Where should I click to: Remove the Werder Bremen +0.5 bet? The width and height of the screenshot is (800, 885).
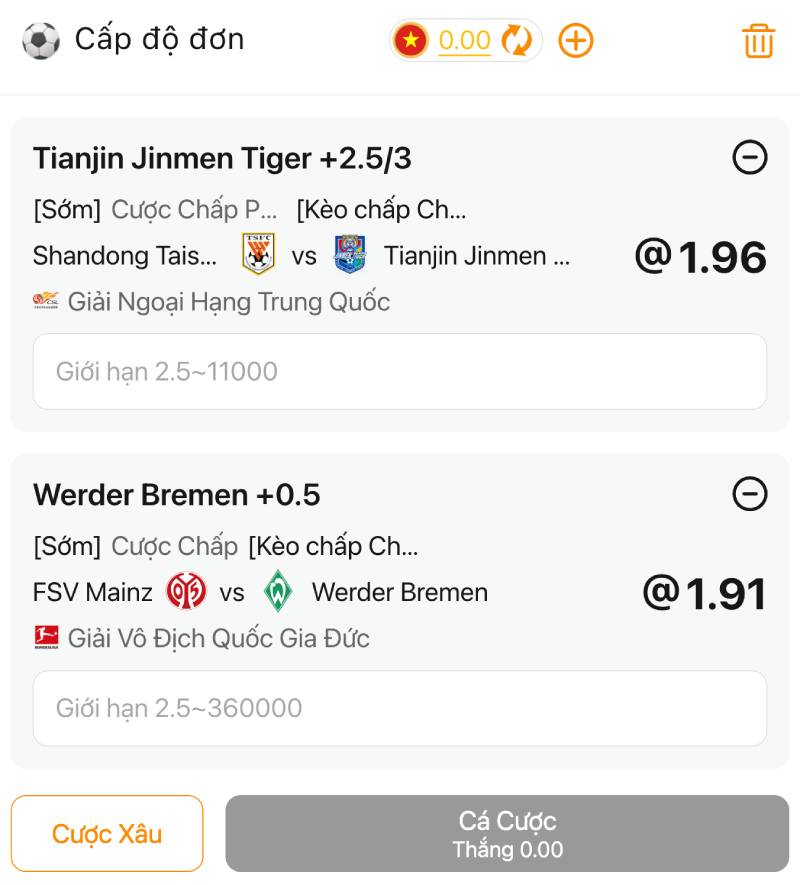[x=750, y=494]
